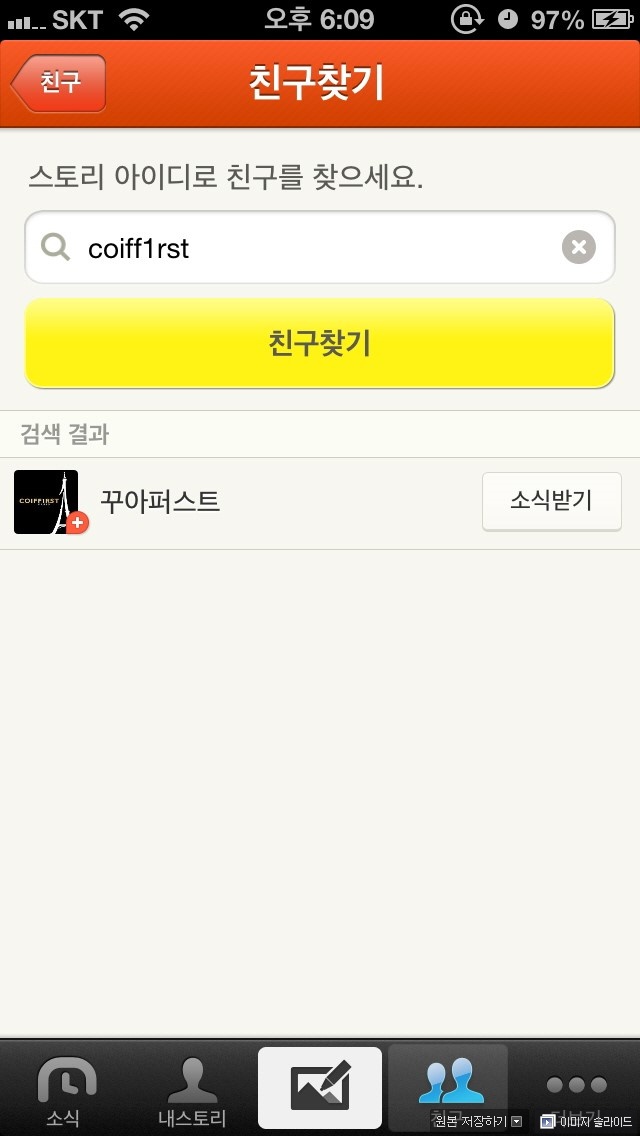
Task: Subscribe to 꾸아퍼스트 with 소식받기
Action: [x=552, y=501]
